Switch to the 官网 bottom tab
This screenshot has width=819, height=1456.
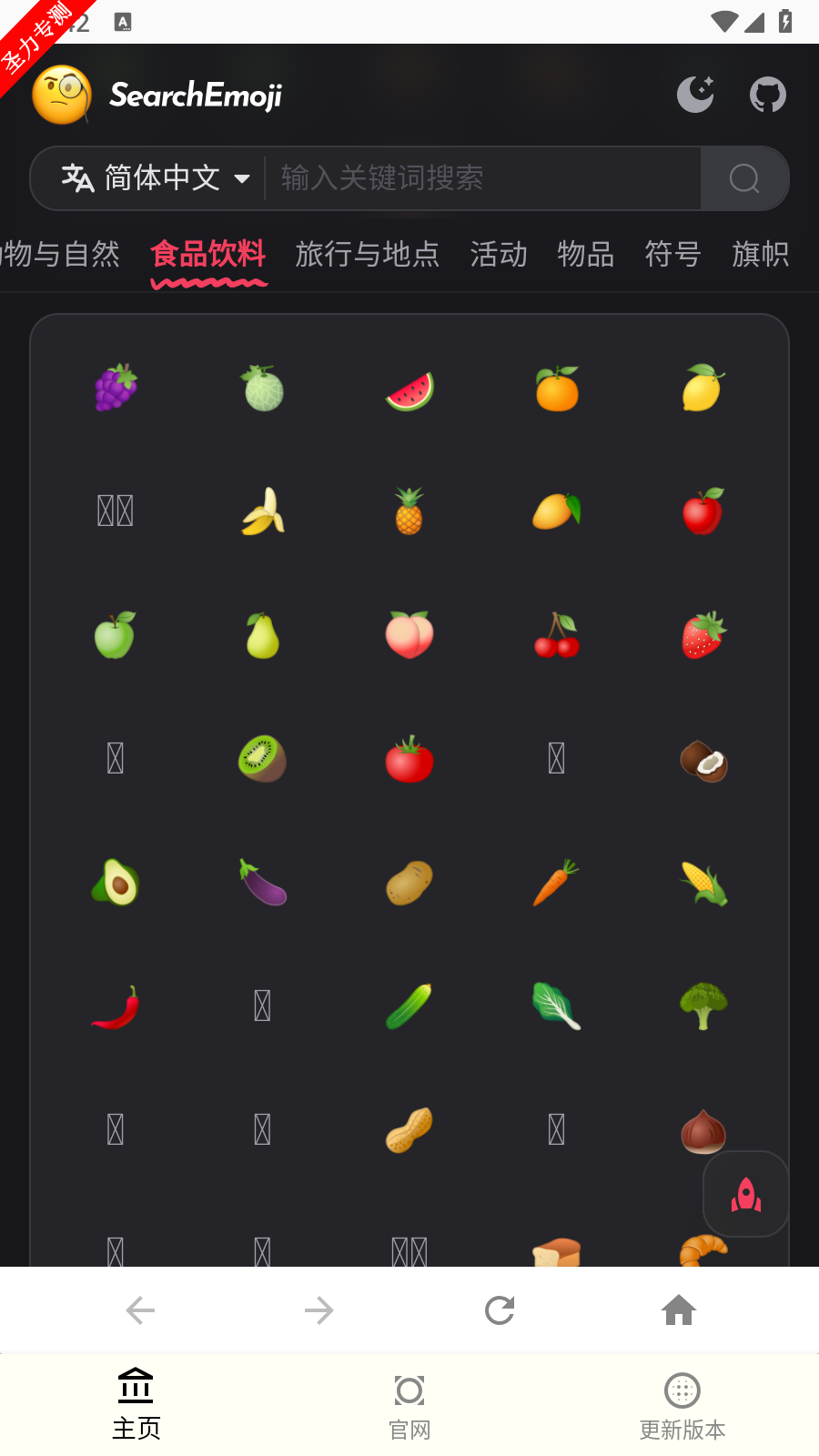[409, 1407]
